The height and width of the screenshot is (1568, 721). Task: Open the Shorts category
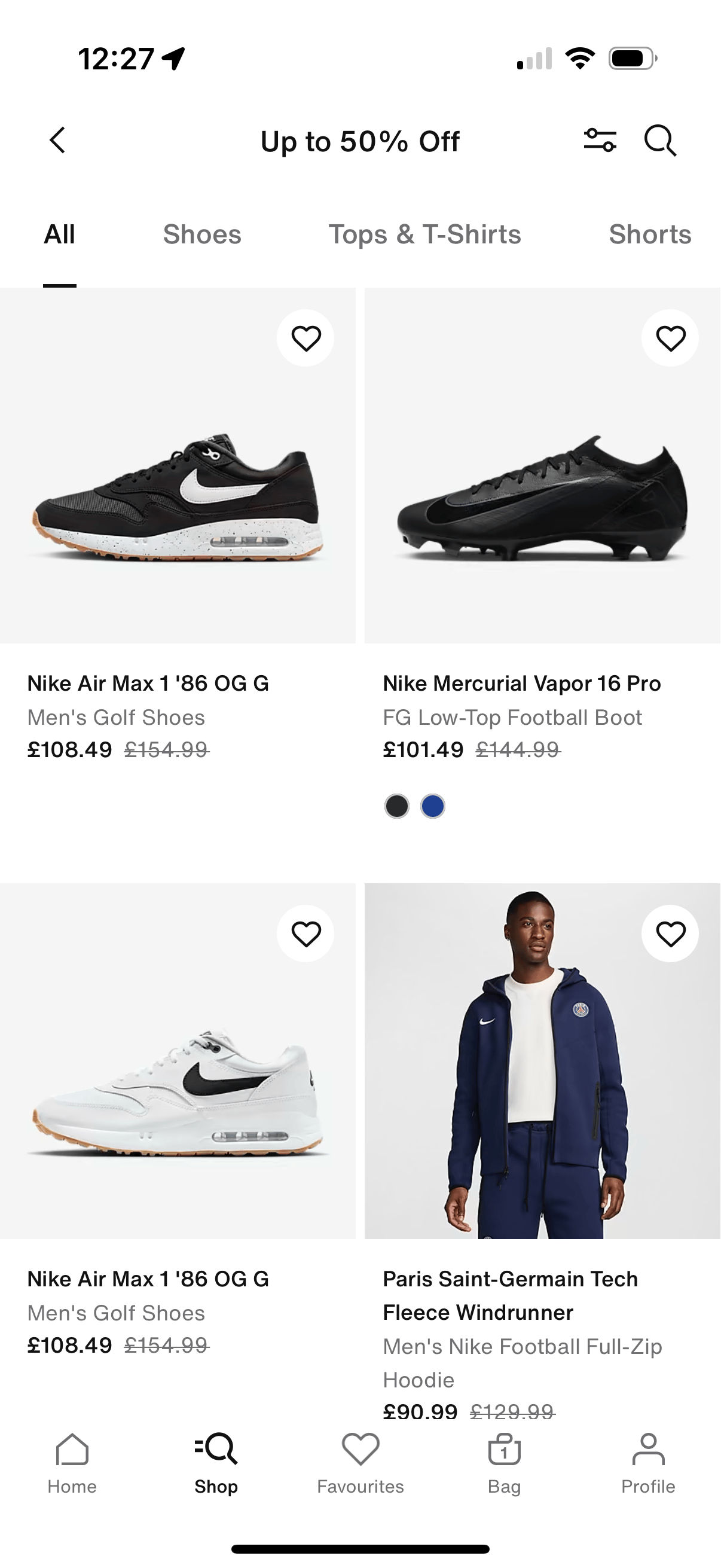(649, 234)
